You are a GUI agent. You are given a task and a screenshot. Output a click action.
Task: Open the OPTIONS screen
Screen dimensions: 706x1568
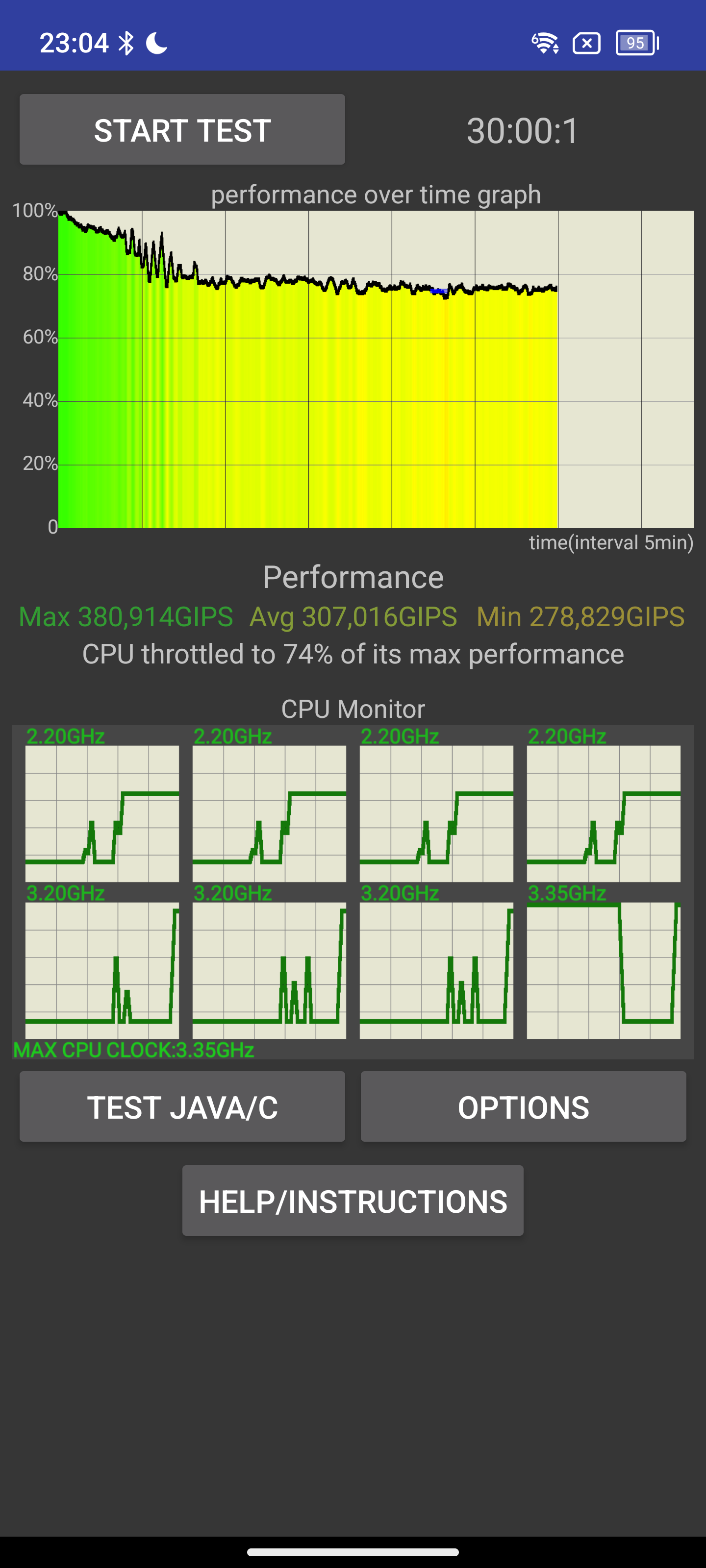coord(523,1106)
